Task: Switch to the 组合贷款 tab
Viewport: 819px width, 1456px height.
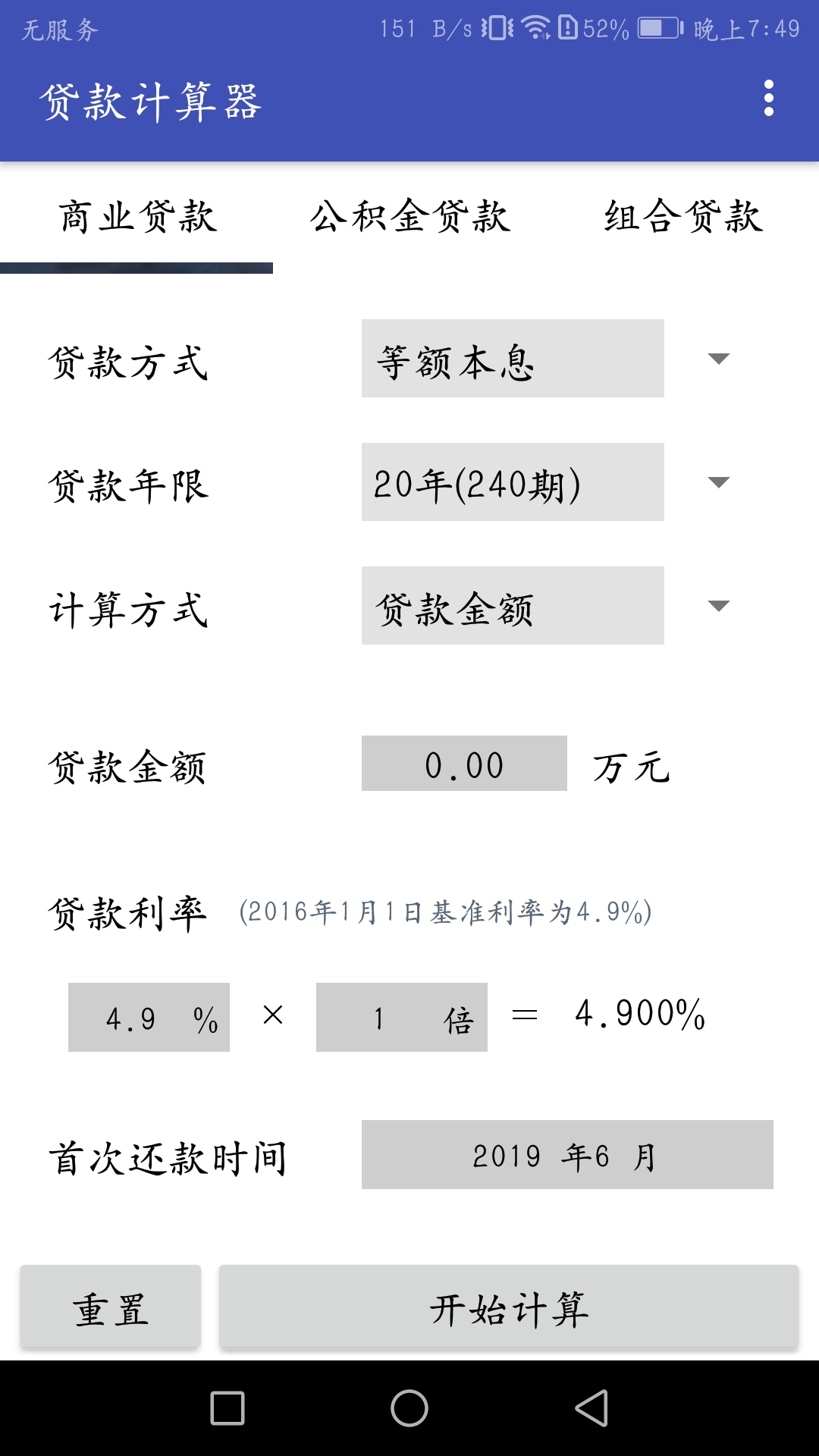Action: [682, 217]
